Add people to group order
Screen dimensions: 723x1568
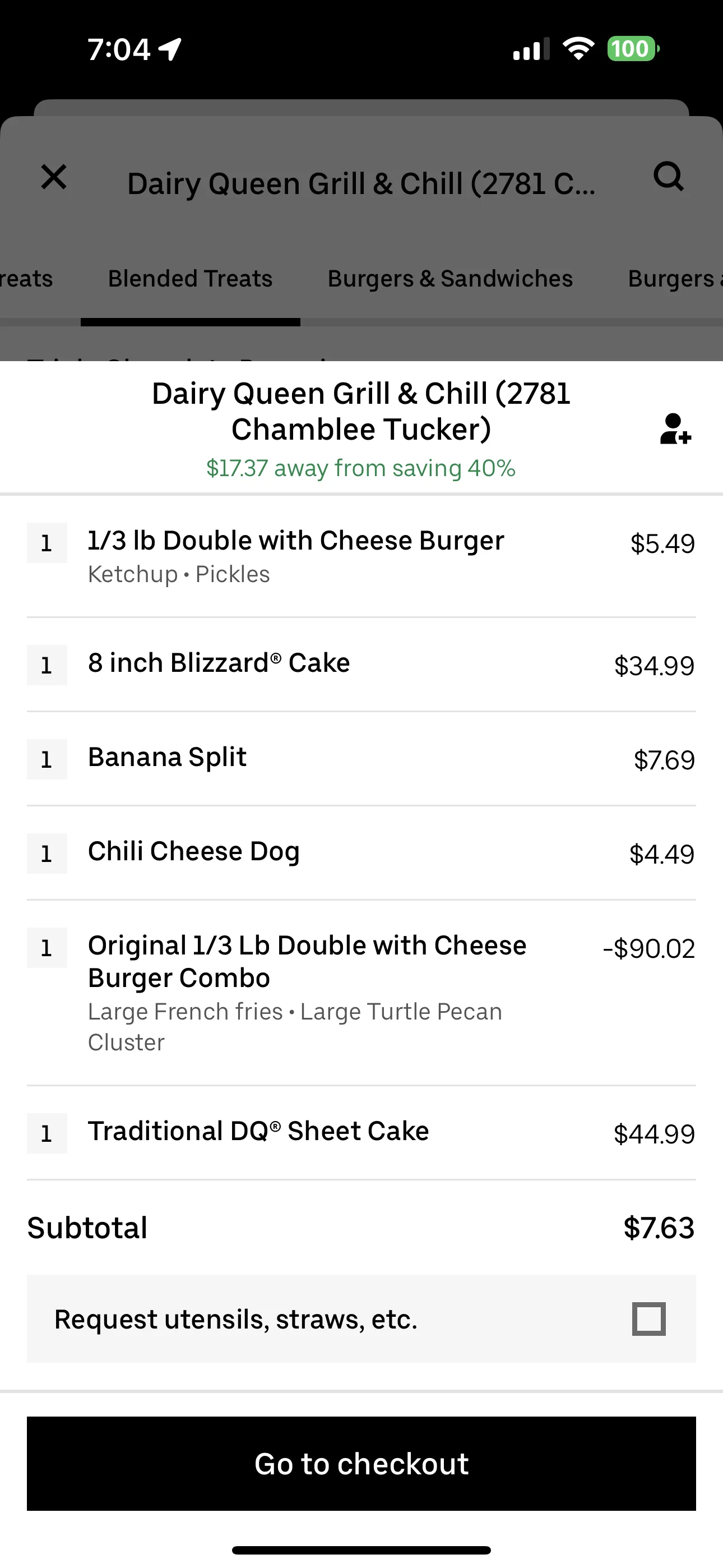click(x=675, y=429)
